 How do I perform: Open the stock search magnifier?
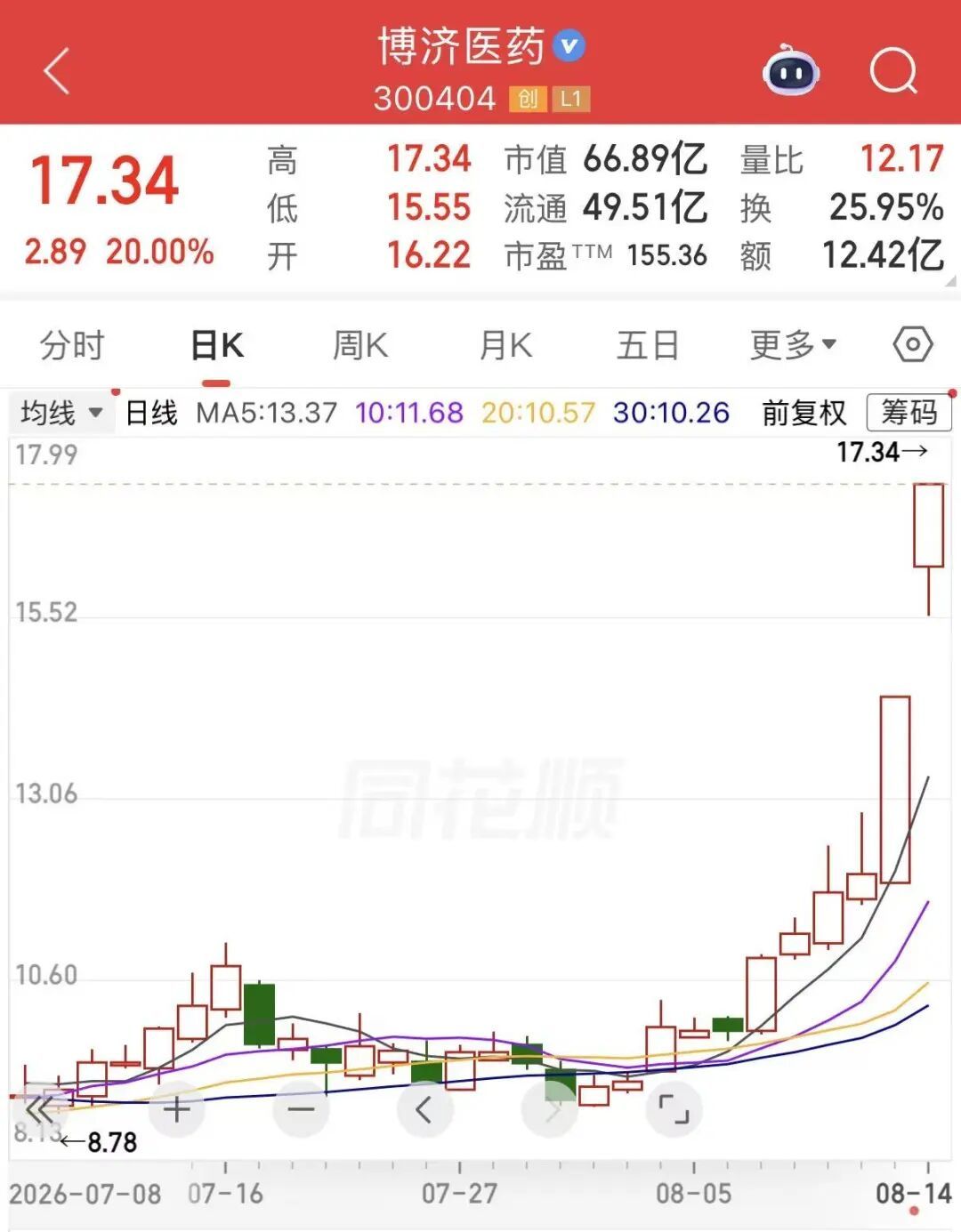tap(893, 71)
